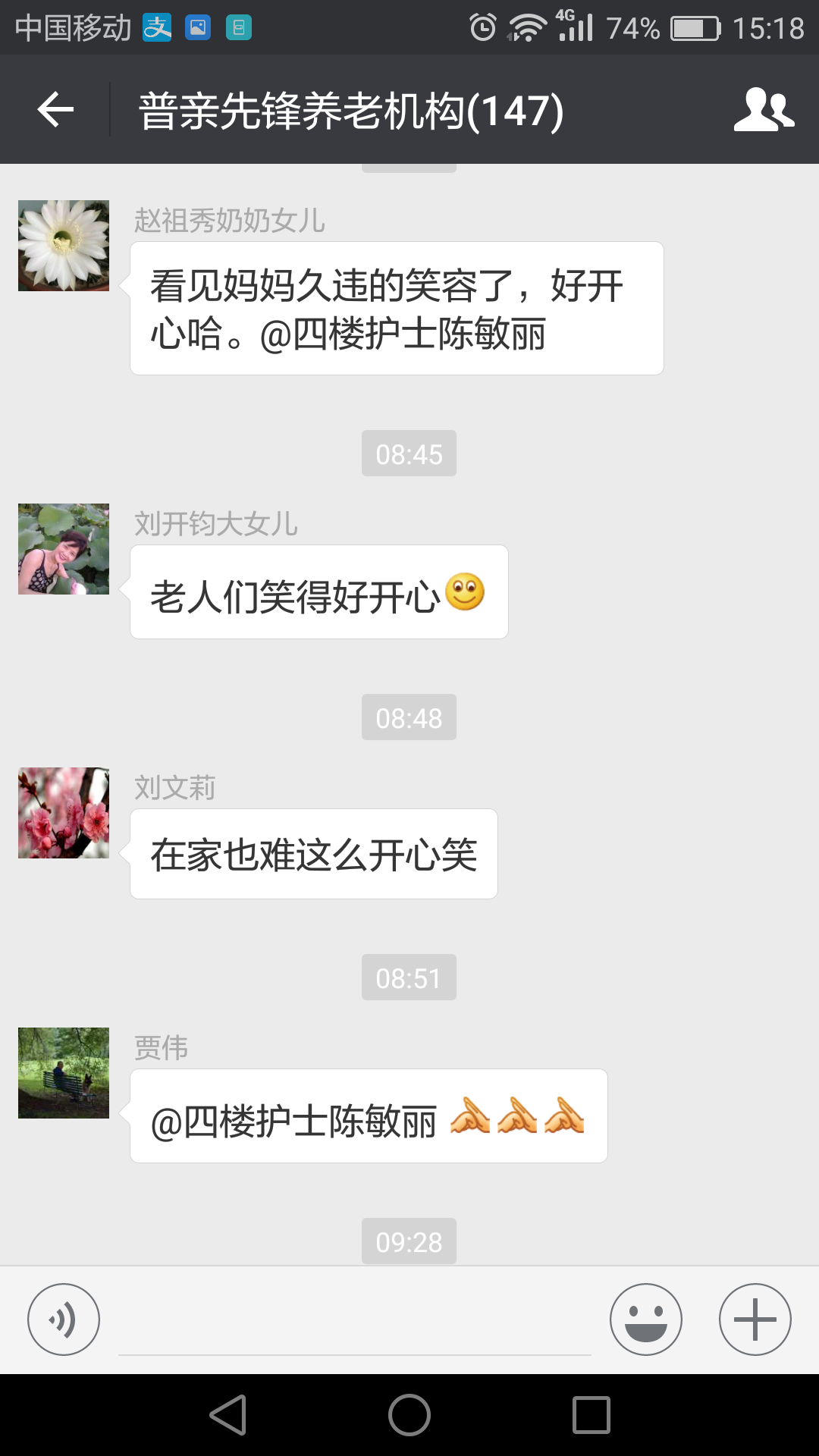Viewport: 819px width, 1456px height.
Task: Open group members info icon
Action: (x=764, y=110)
